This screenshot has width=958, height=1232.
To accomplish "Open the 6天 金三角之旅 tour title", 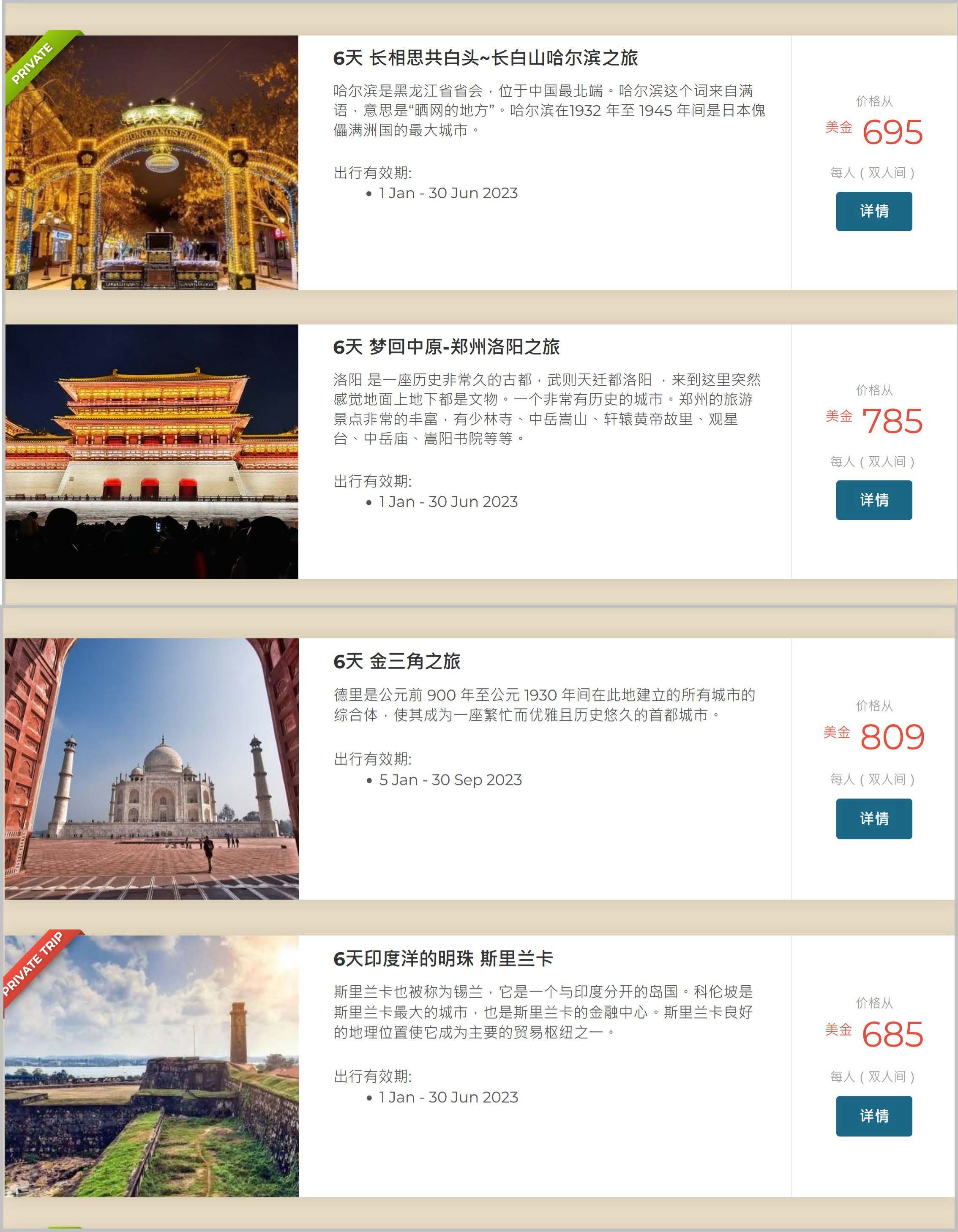I will (397, 660).
